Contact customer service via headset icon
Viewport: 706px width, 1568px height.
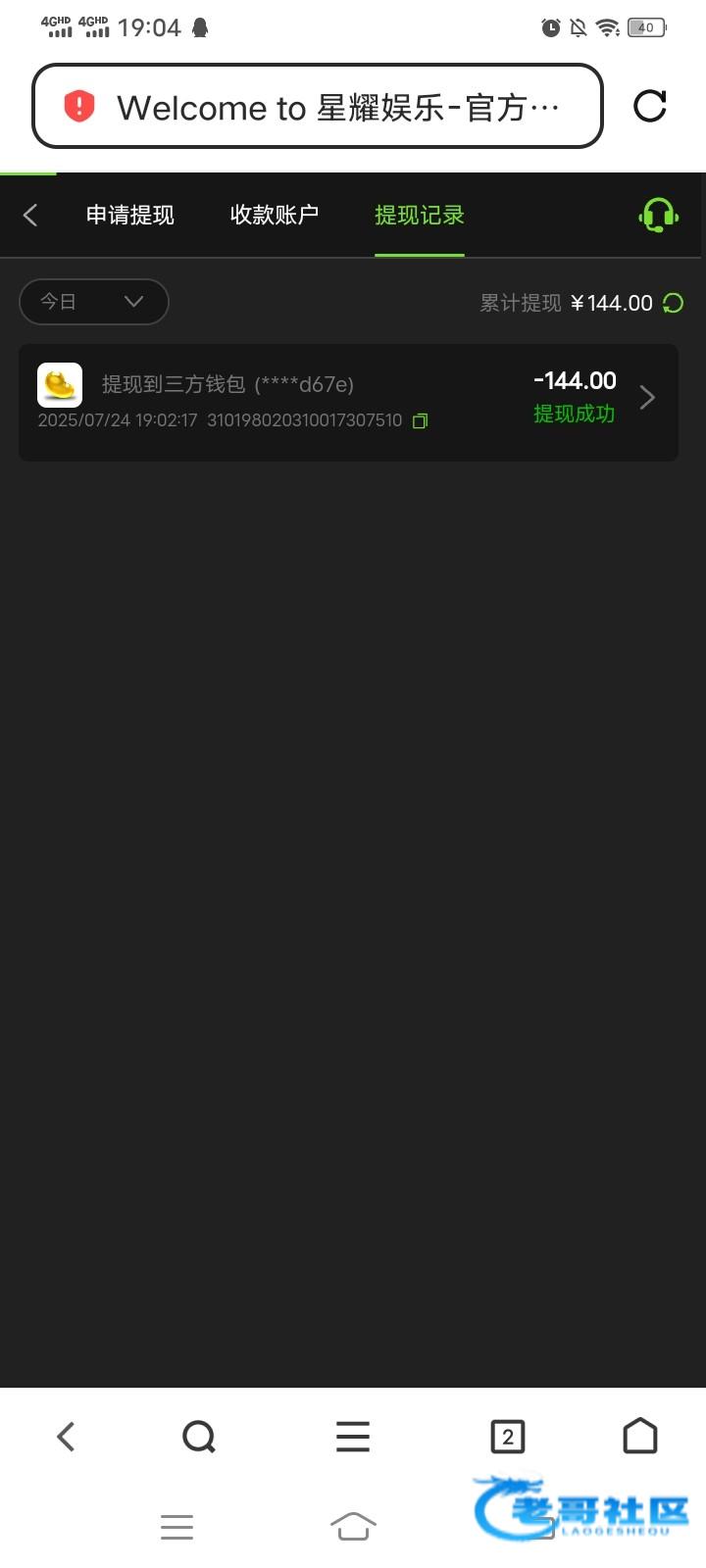pos(659,215)
